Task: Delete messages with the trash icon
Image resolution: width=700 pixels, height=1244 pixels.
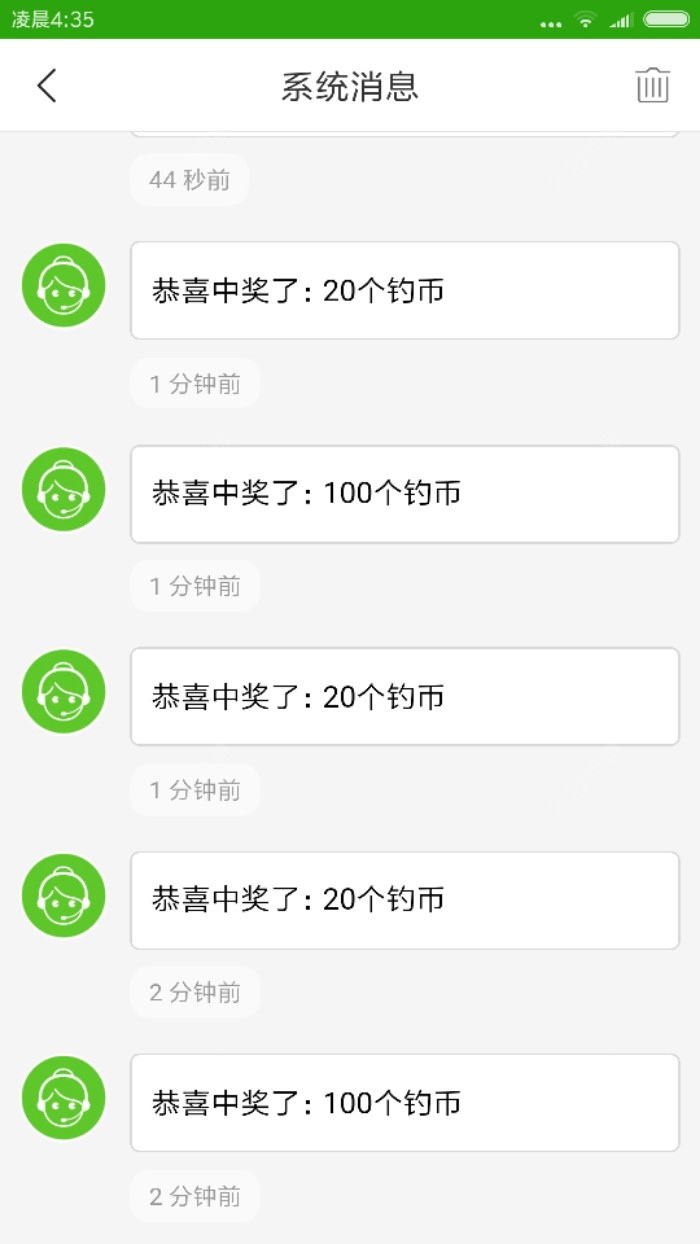Action: 652,86
